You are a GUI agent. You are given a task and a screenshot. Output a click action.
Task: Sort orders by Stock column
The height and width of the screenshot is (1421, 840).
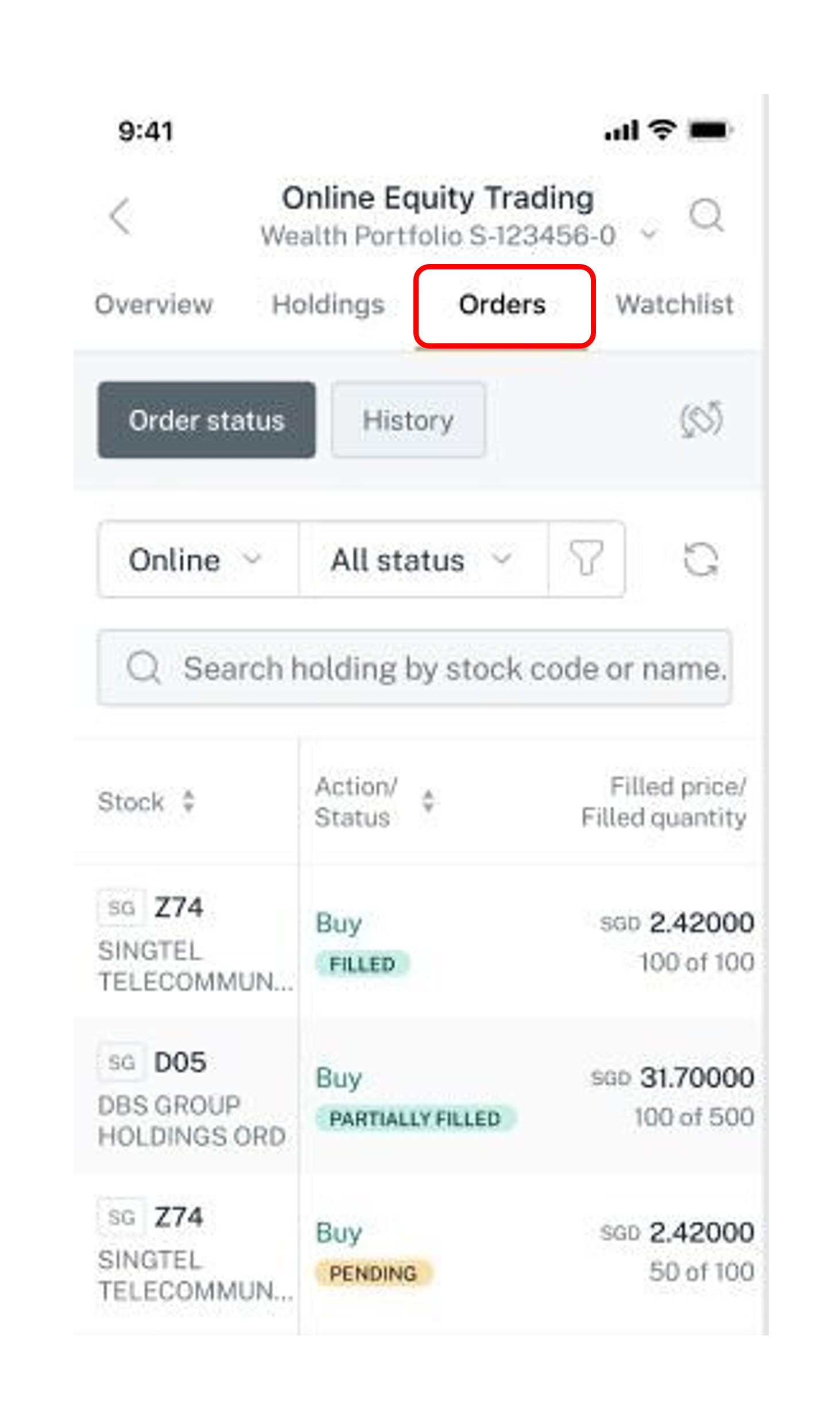pyautogui.click(x=188, y=802)
